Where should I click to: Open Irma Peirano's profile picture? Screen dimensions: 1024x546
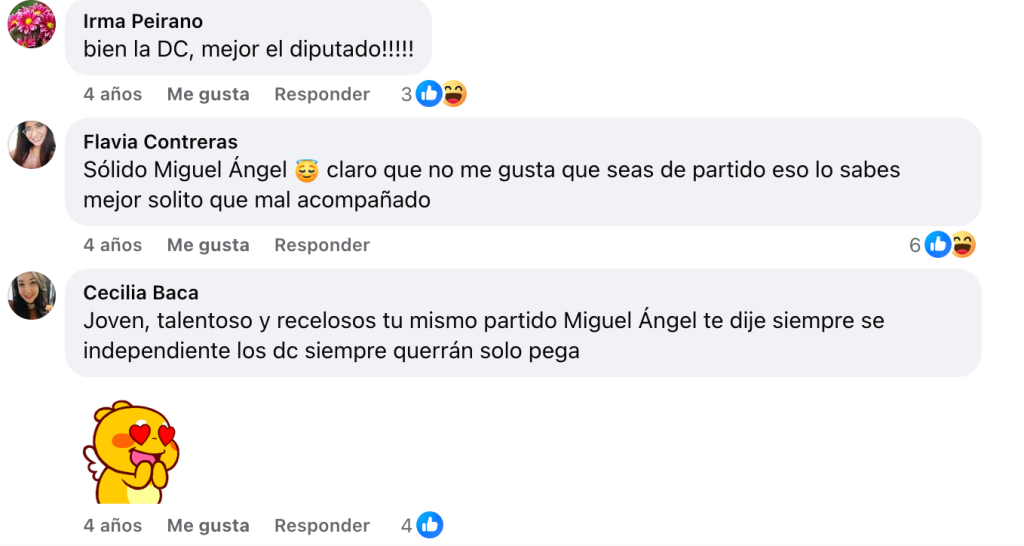pyautogui.click(x=31, y=24)
